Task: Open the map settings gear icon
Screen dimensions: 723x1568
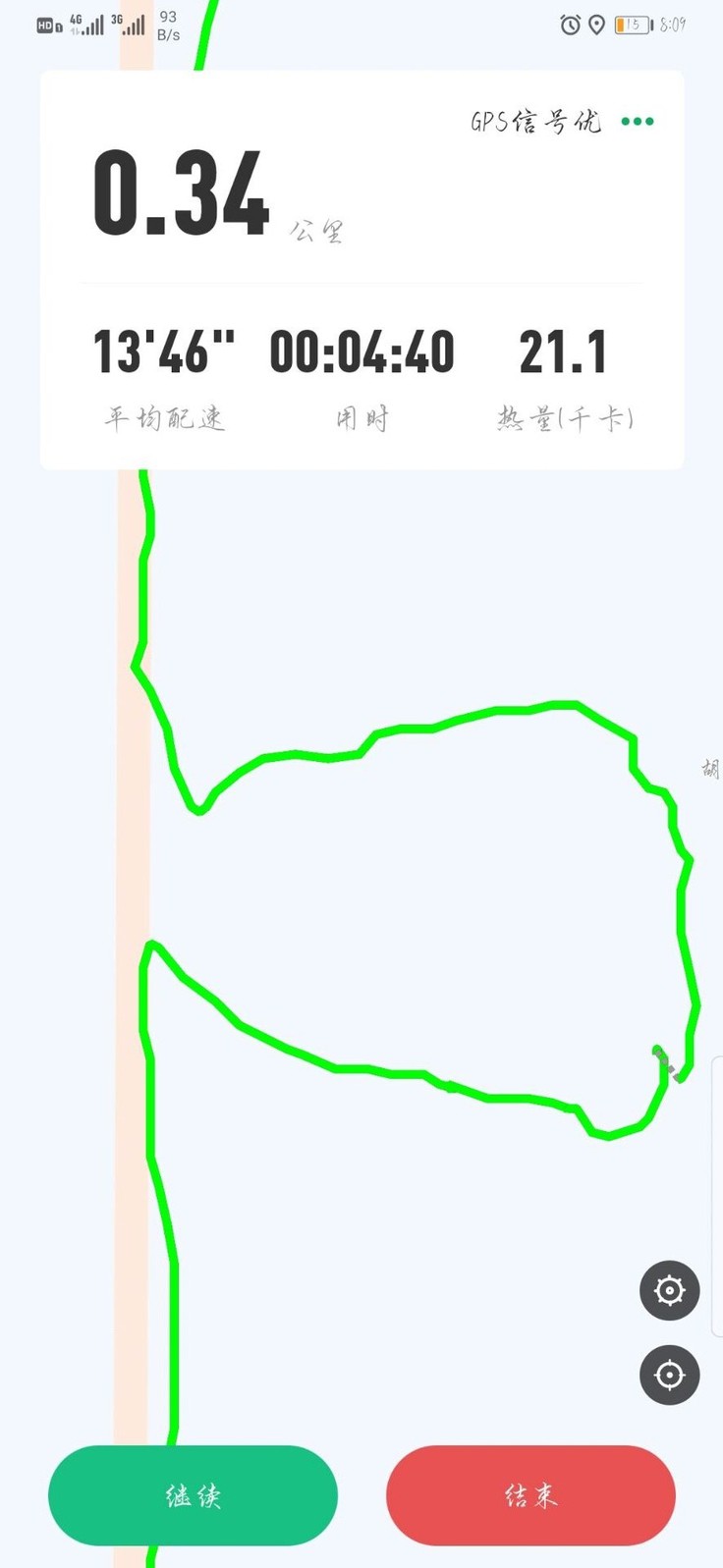Action: [x=669, y=1289]
